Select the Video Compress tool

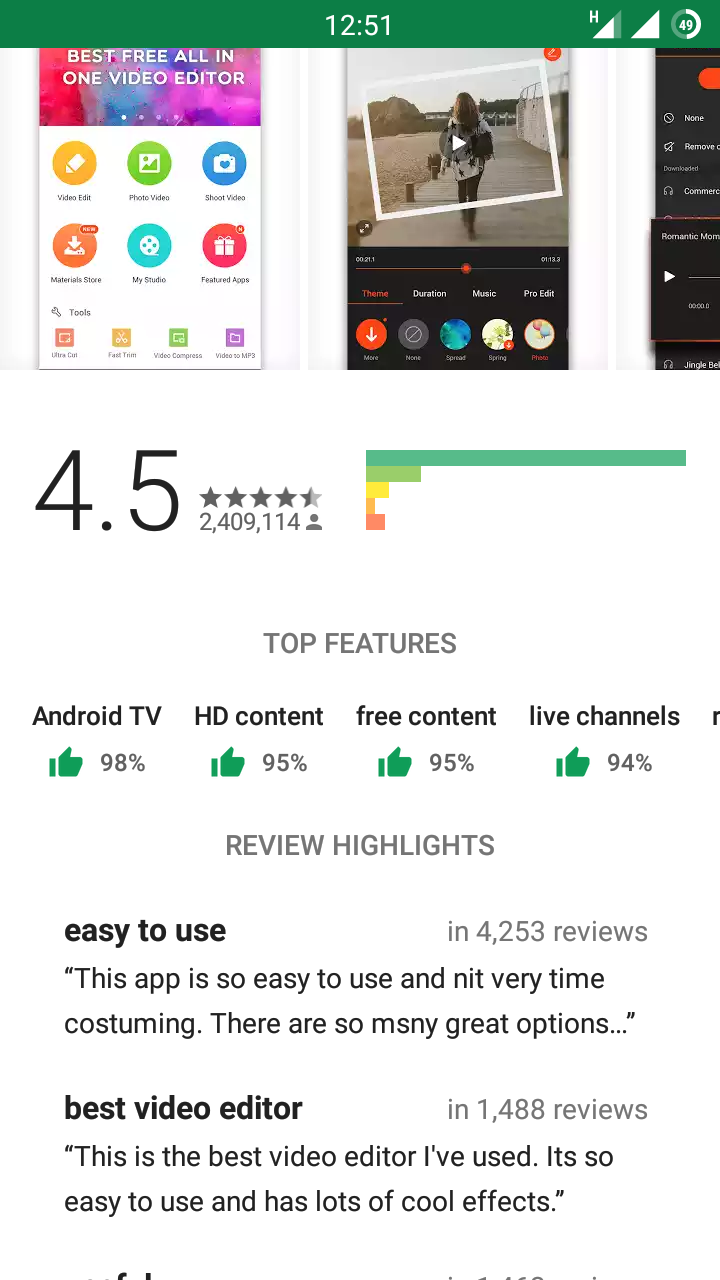click(176, 340)
